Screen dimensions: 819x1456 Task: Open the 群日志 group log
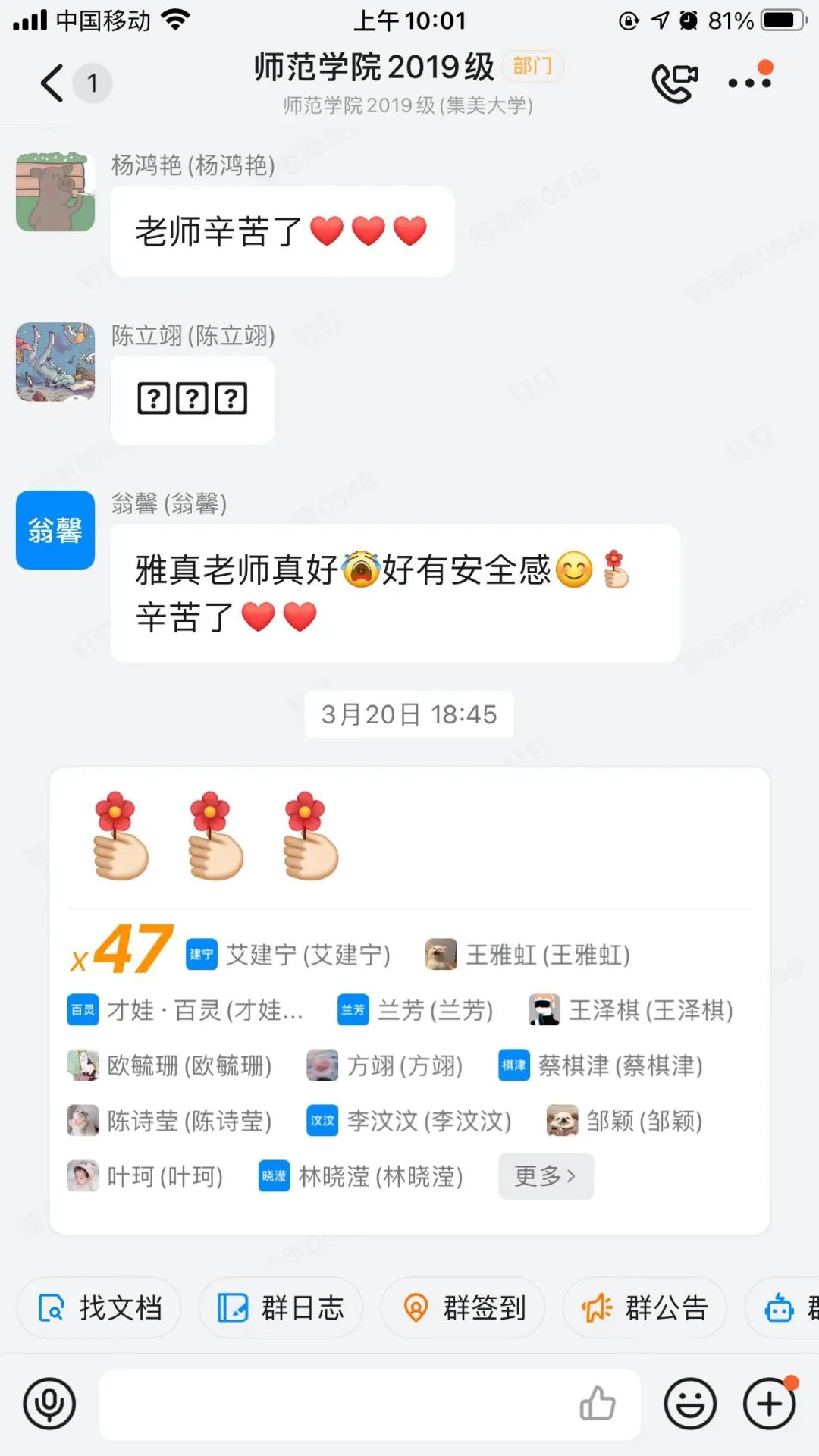point(281,1308)
